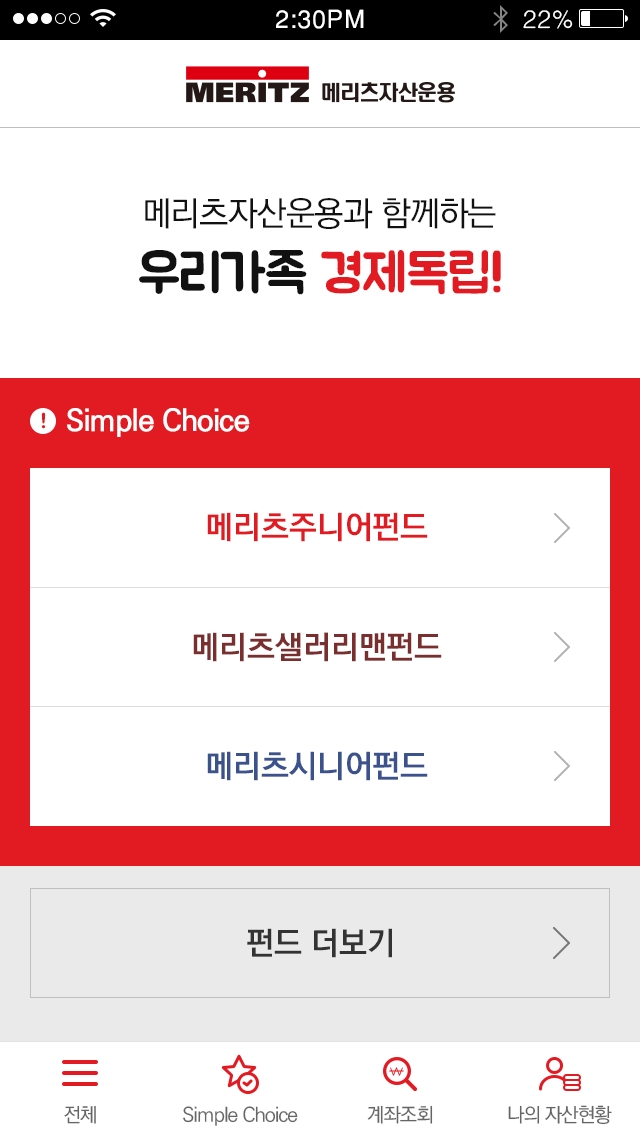640x1136 pixels.
Task: Tap the 펀드 더보기 button
Action: pyautogui.click(x=319, y=943)
